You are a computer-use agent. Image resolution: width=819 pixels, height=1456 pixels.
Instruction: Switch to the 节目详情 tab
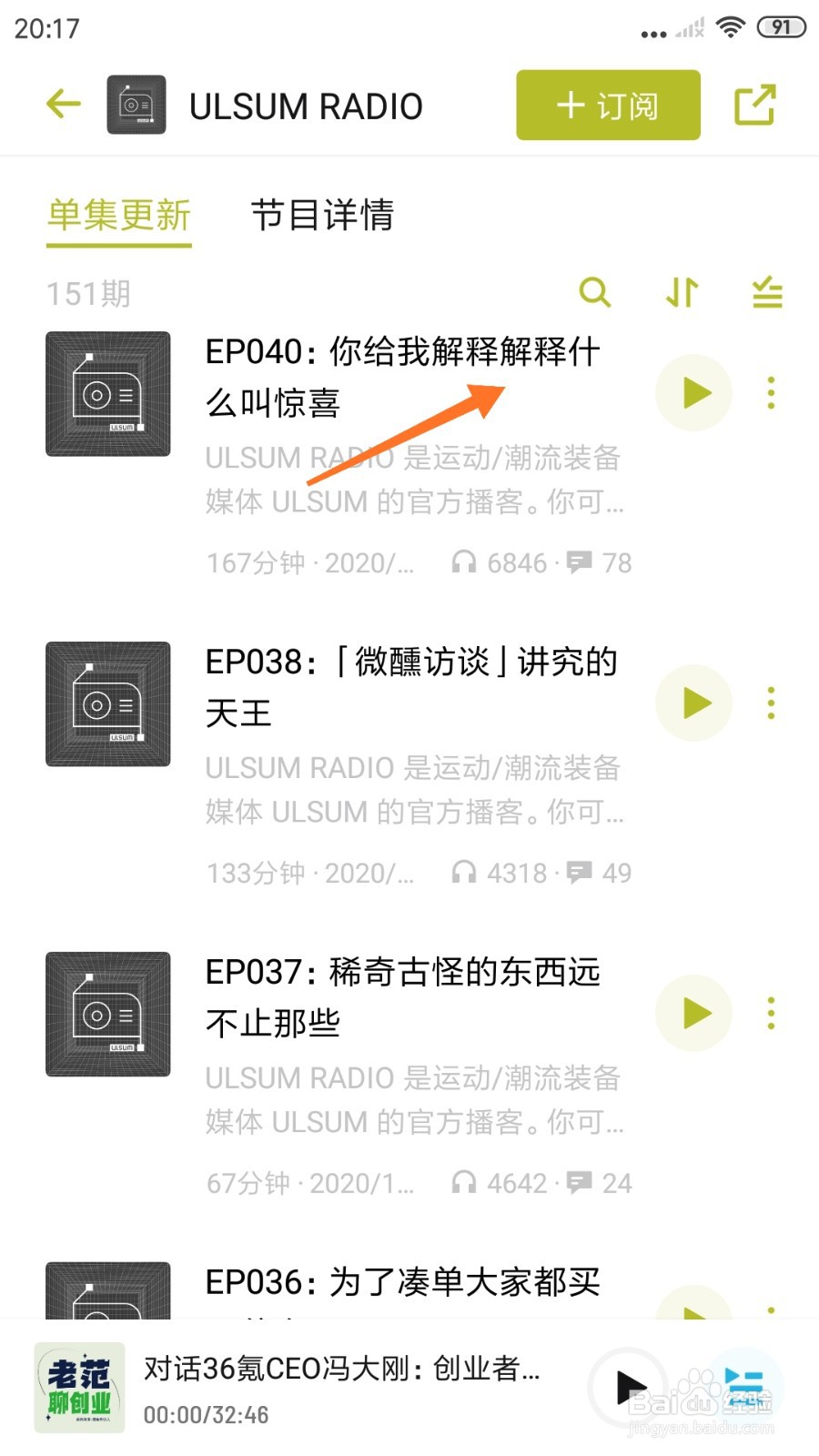322,216
